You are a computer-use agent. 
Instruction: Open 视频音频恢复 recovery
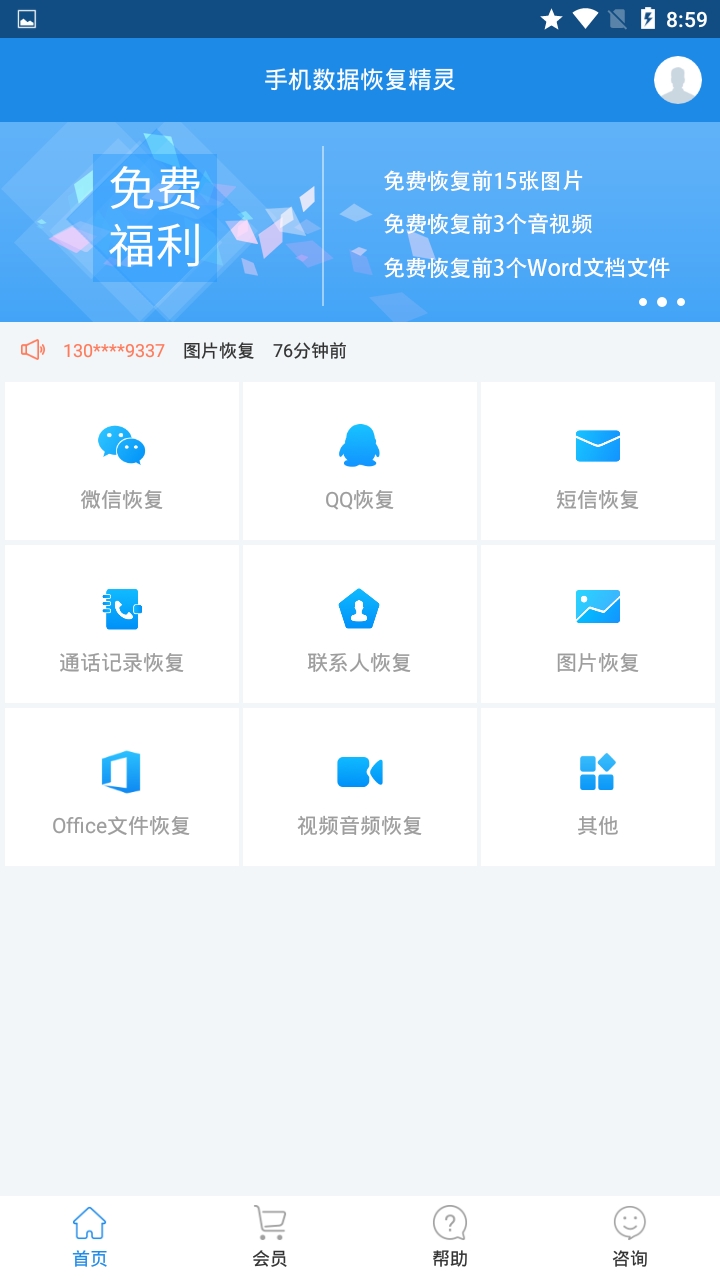click(359, 788)
